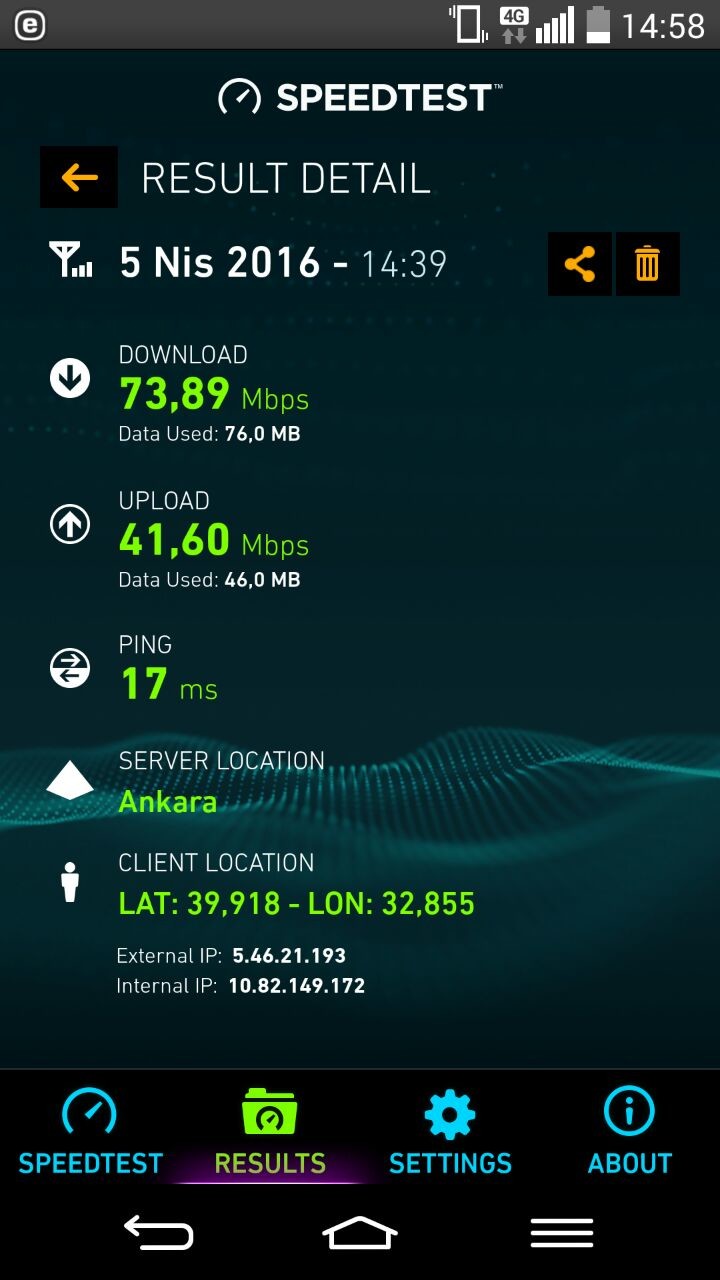Image resolution: width=720 pixels, height=1280 pixels.
Task: Go back using the orange arrow
Action: point(79,177)
